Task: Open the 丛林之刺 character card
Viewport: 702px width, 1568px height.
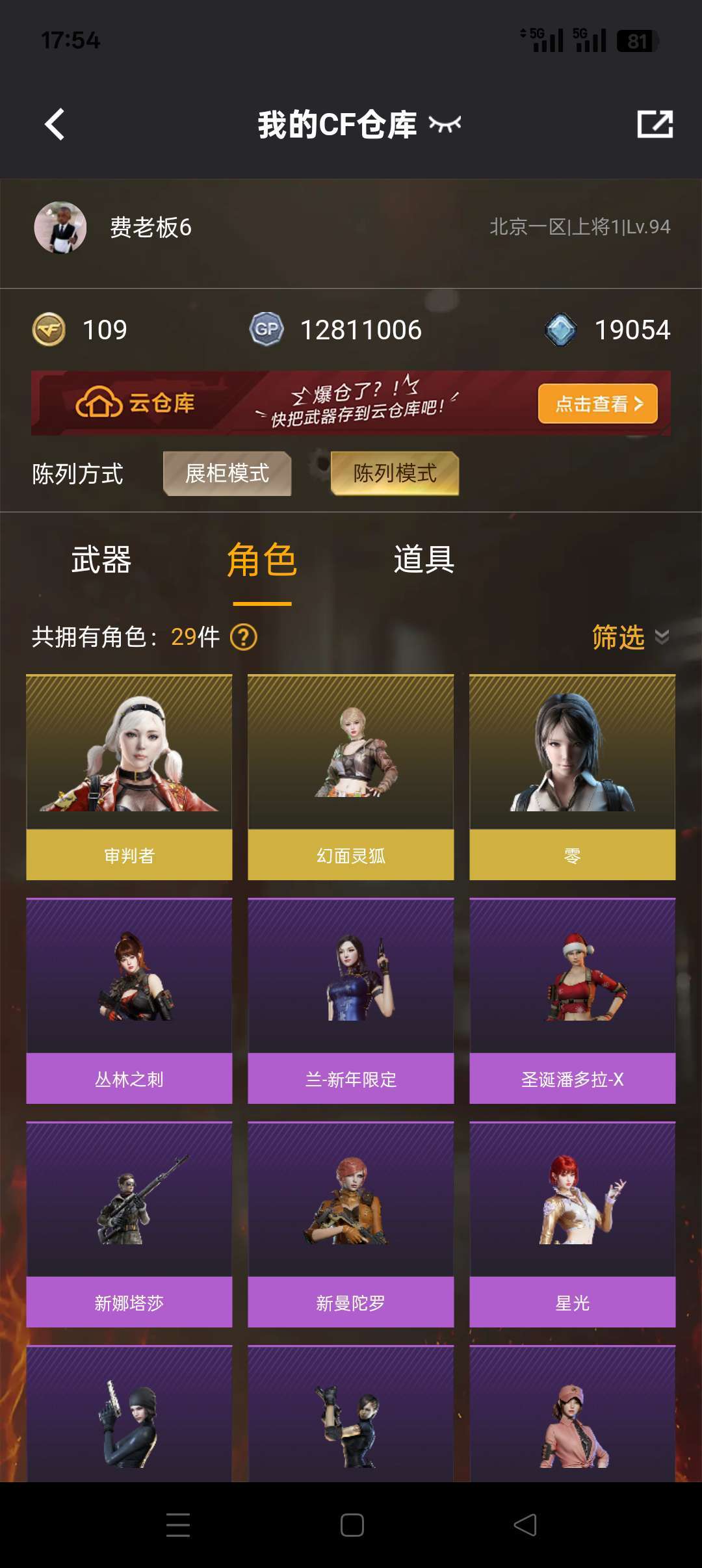Action: [129, 1000]
